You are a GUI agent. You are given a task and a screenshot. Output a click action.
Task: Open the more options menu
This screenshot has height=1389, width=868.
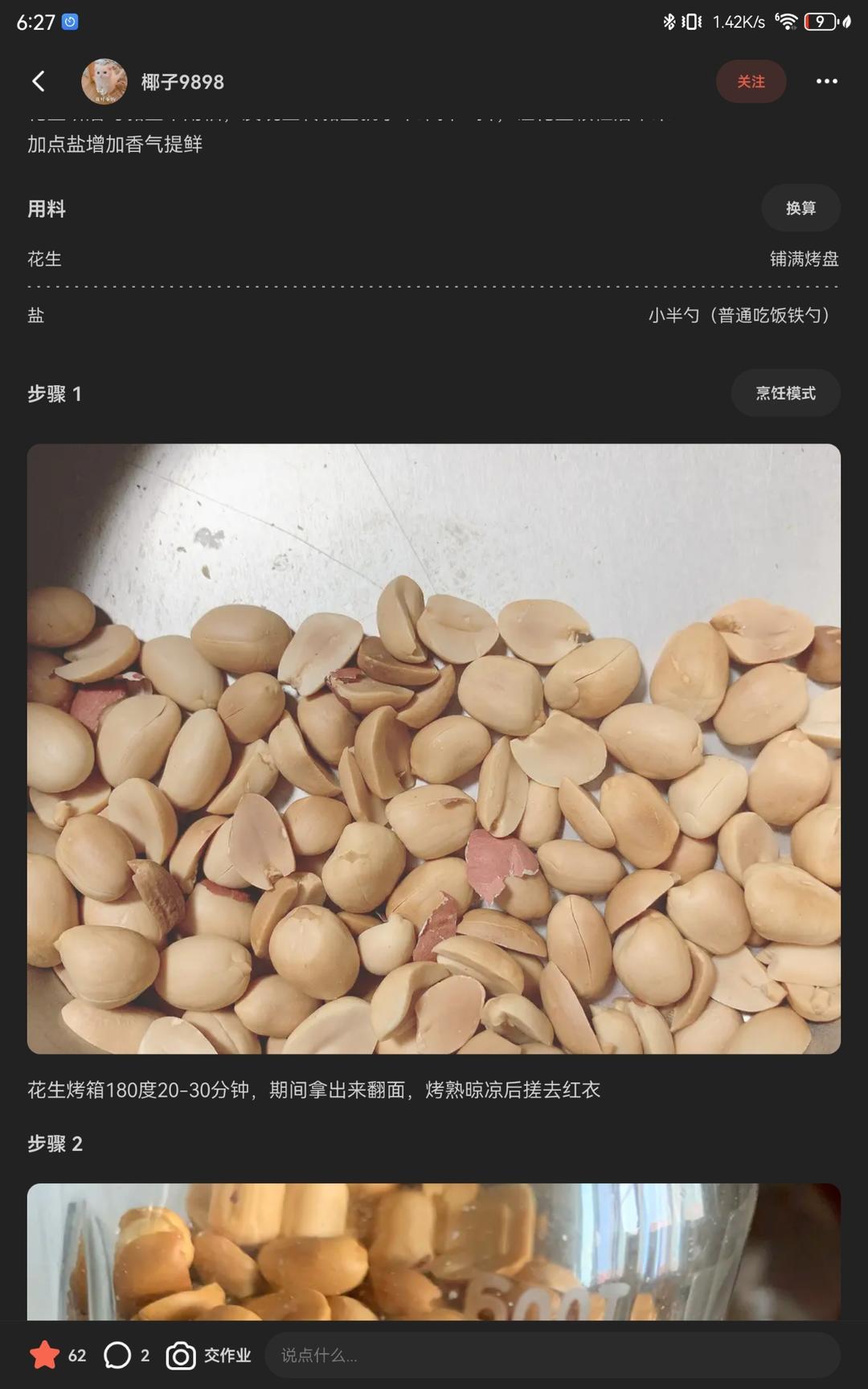[x=826, y=81]
